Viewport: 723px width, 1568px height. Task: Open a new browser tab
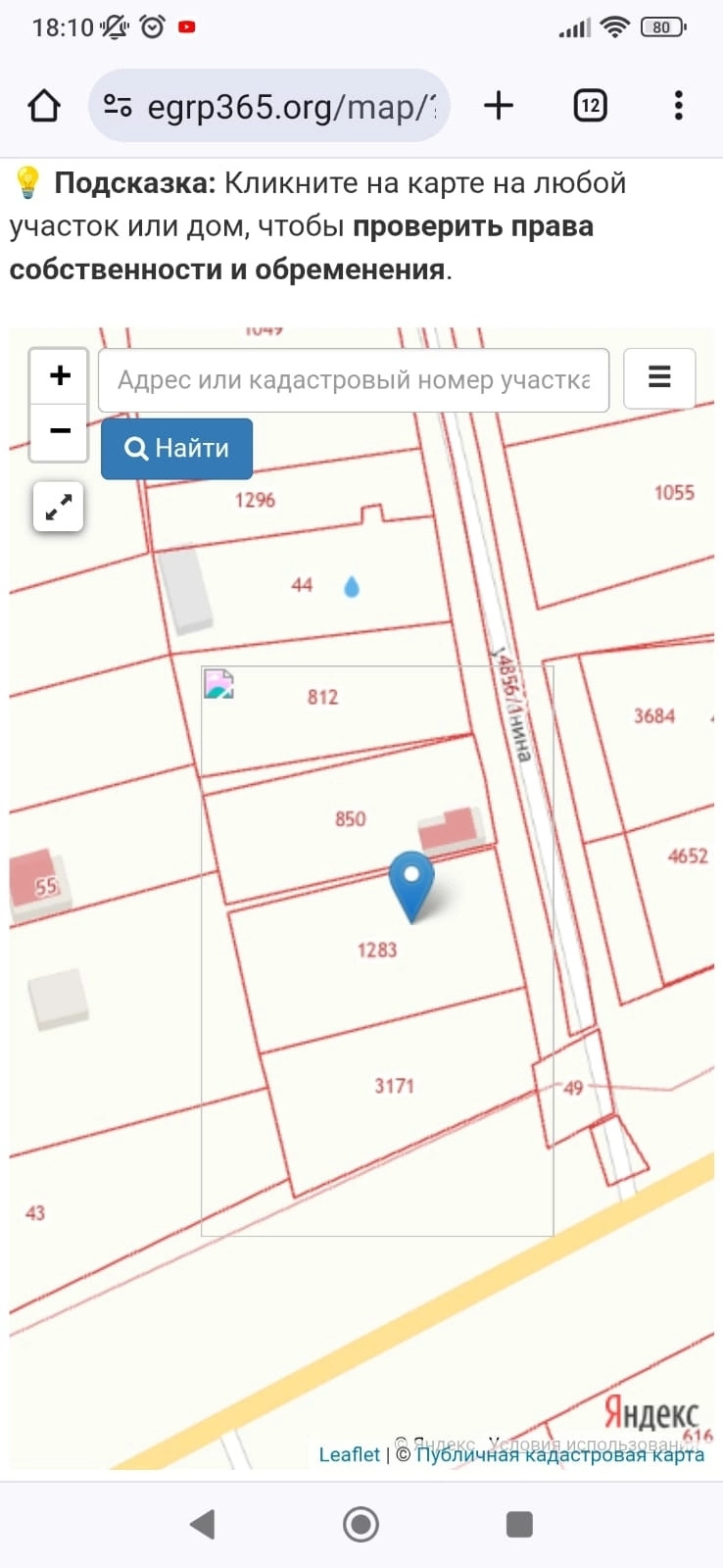499,106
